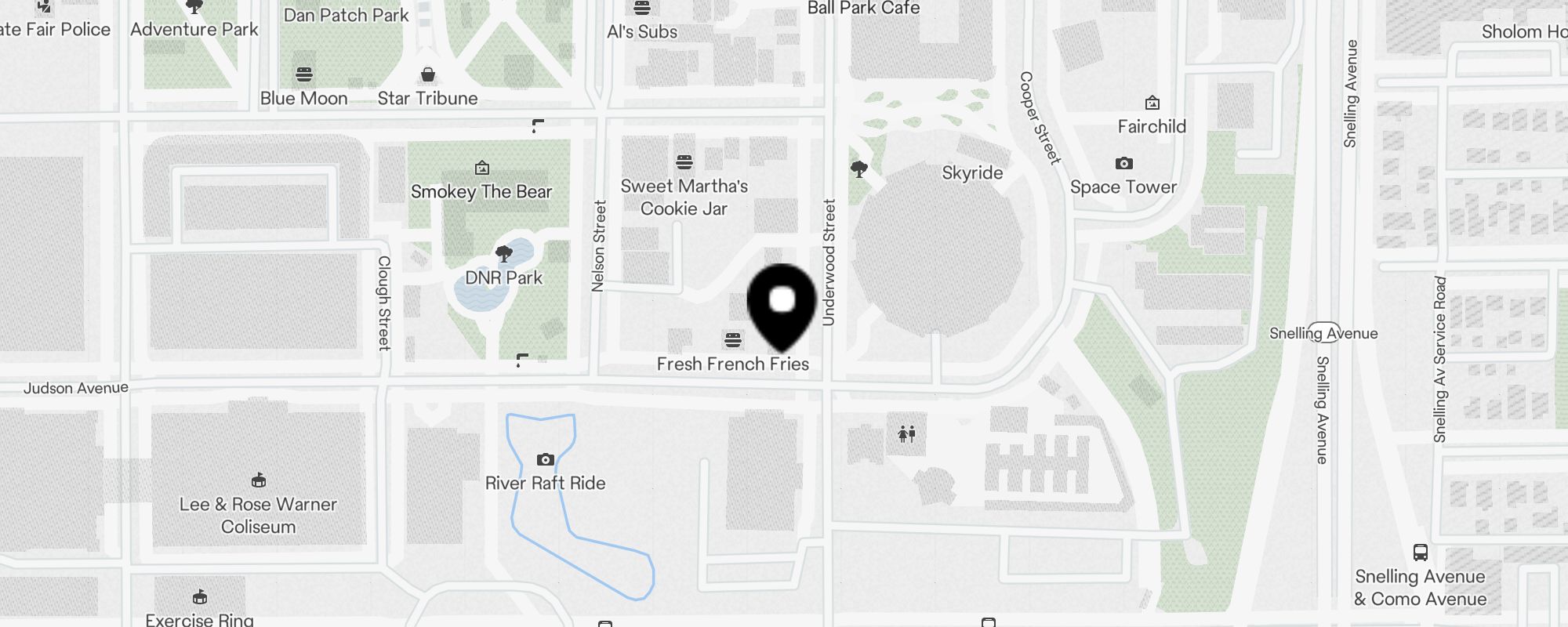1568x627 pixels.
Task: Tap the Space Tower camera marker
Action: coord(1123,164)
